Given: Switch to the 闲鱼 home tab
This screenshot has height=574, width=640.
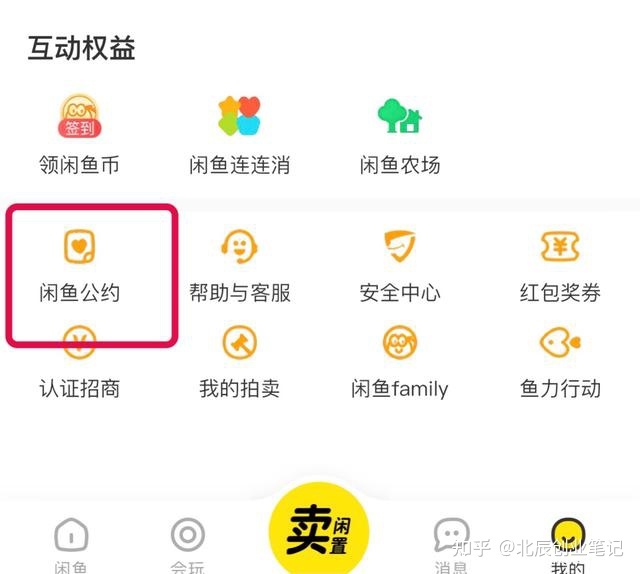Looking at the screenshot, I should coord(71,545).
